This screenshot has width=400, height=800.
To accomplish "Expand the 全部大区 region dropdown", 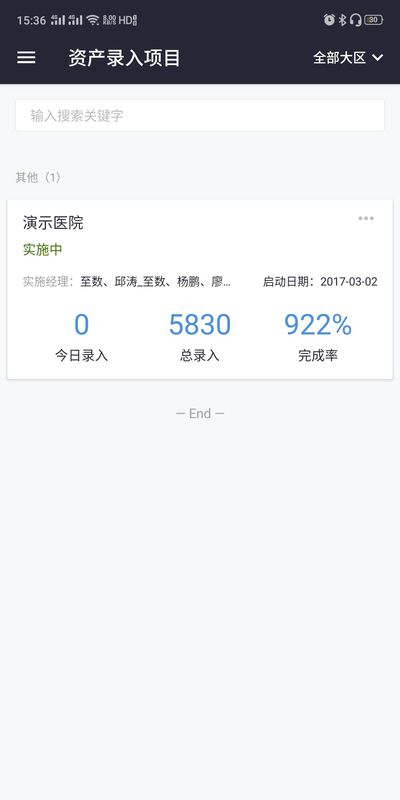I will pyautogui.click(x=348, y=58).
